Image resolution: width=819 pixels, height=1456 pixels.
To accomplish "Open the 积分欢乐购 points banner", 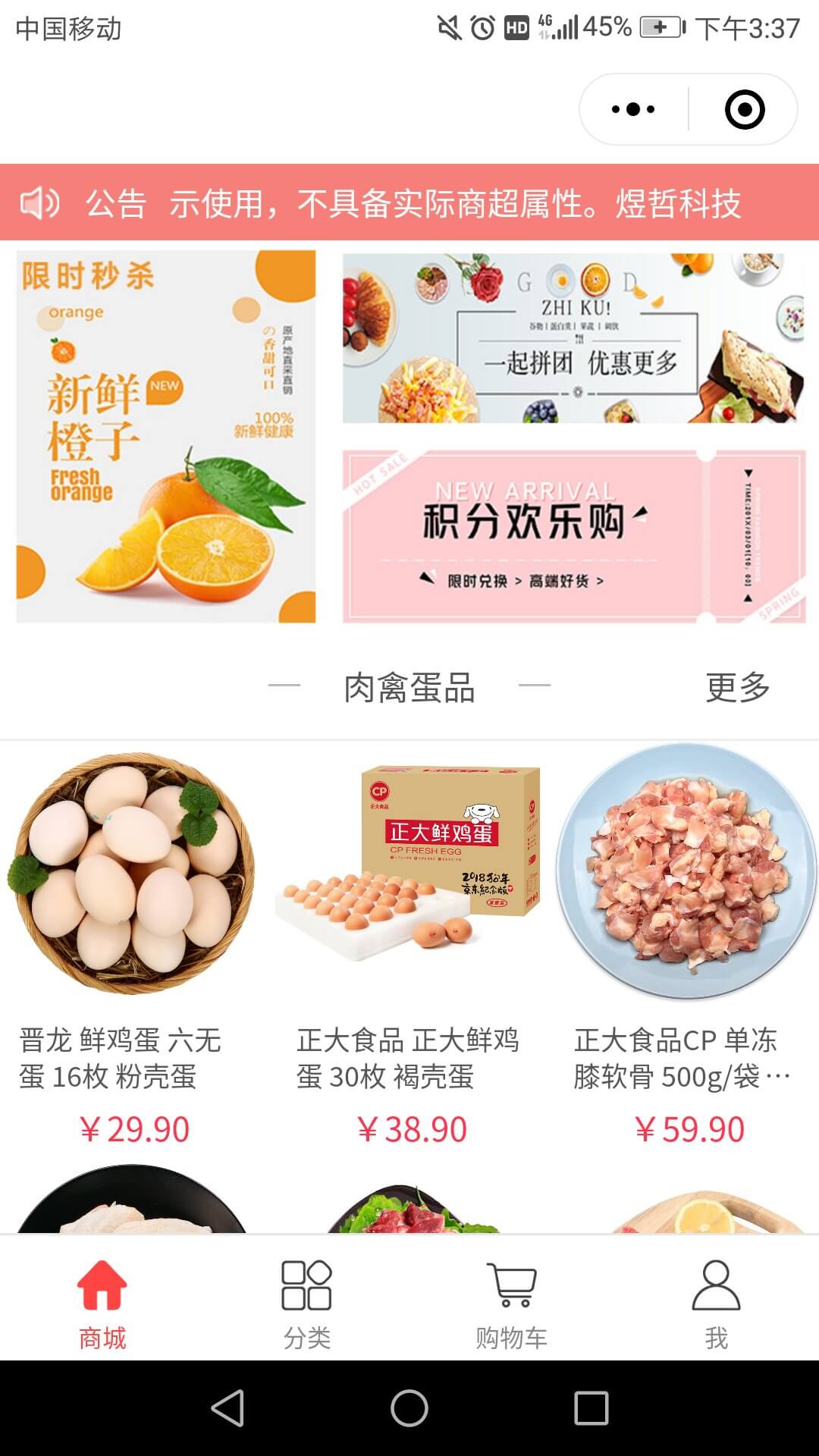I will tap(573, 536).
